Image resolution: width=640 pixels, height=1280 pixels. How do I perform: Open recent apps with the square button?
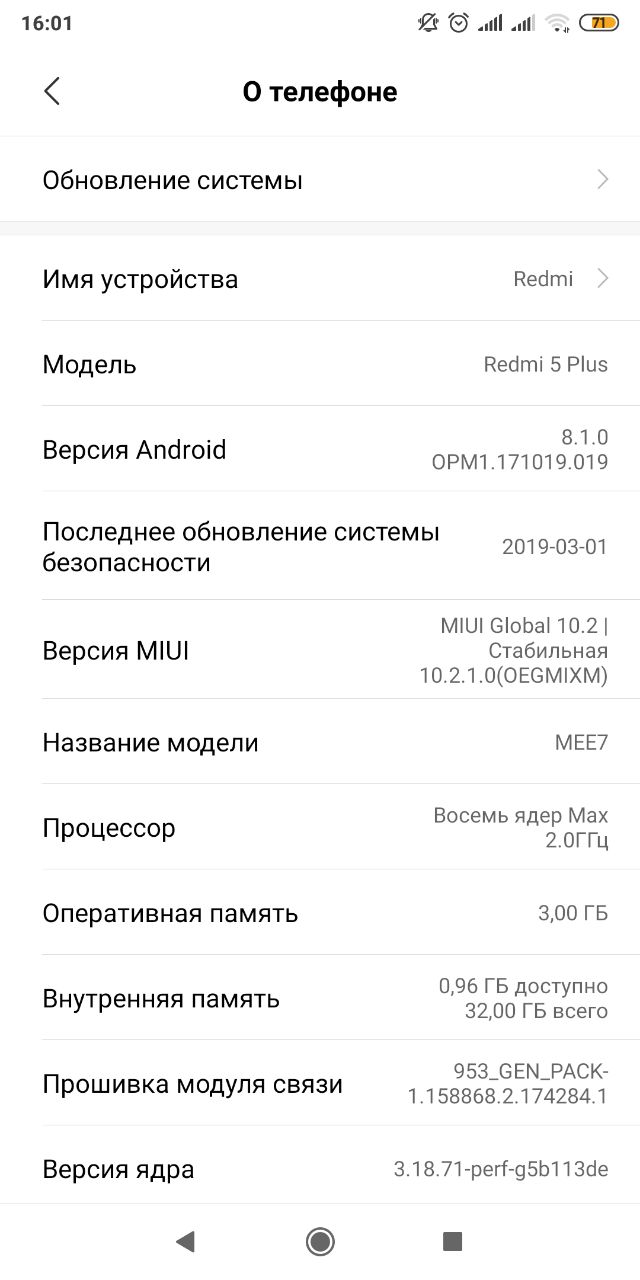(452, 1242)
